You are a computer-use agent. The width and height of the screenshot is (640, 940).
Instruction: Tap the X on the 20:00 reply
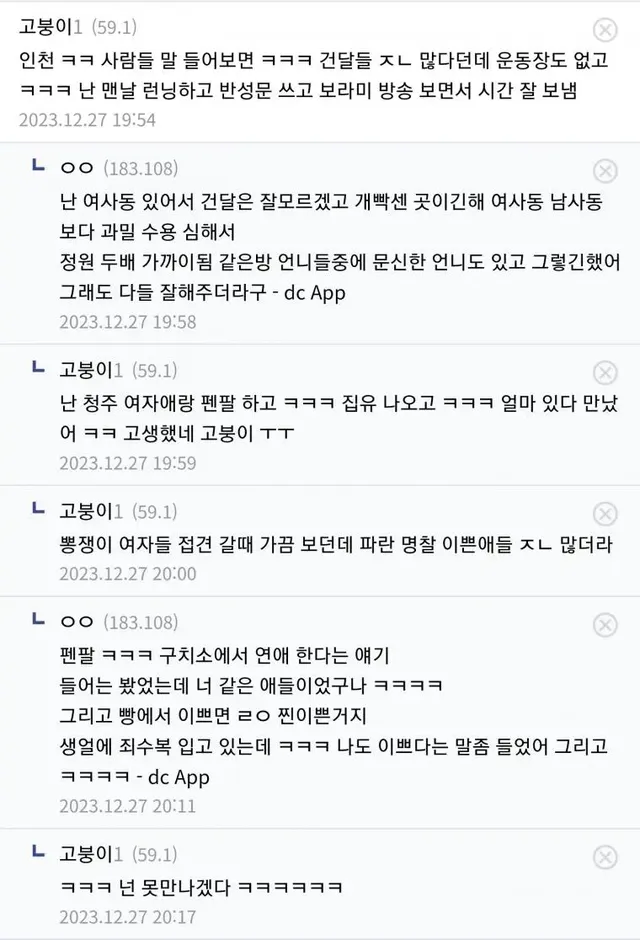(x=605, y=514)
